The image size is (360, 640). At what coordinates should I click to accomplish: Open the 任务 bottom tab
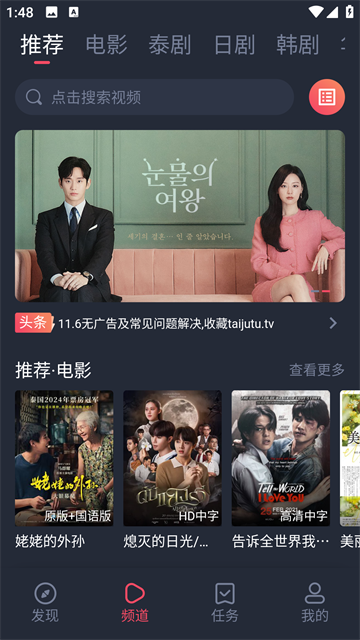point(225,602)
